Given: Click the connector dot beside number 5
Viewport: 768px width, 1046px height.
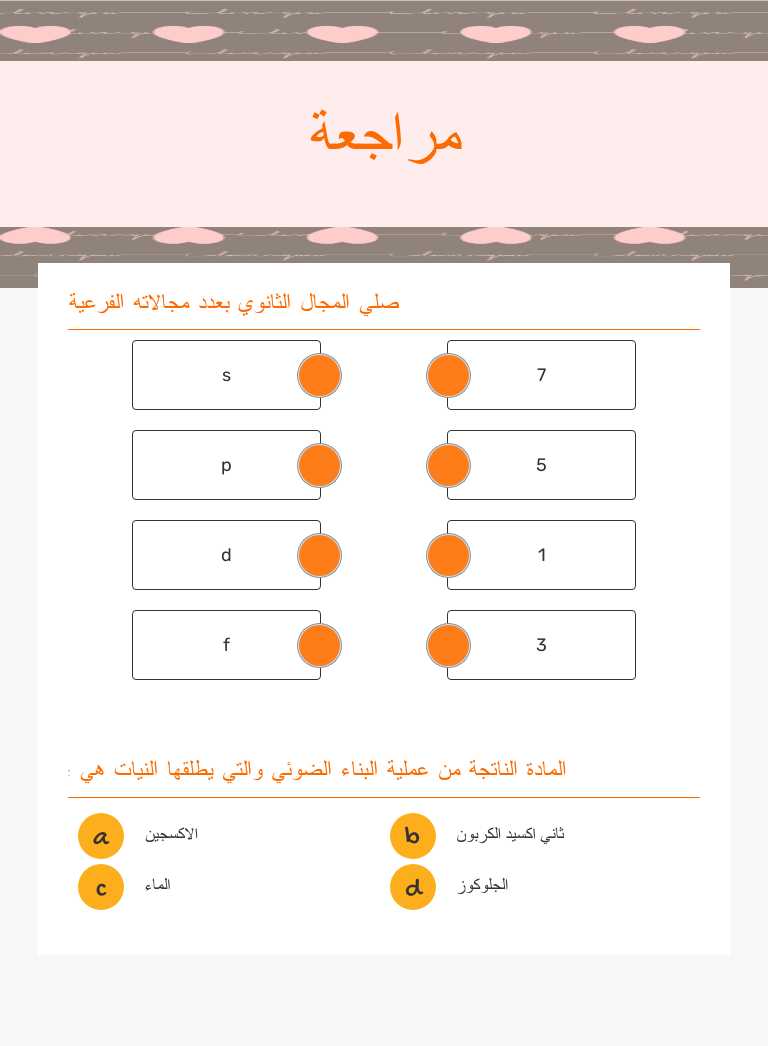Looking at the screenshot, I should 448,465.
